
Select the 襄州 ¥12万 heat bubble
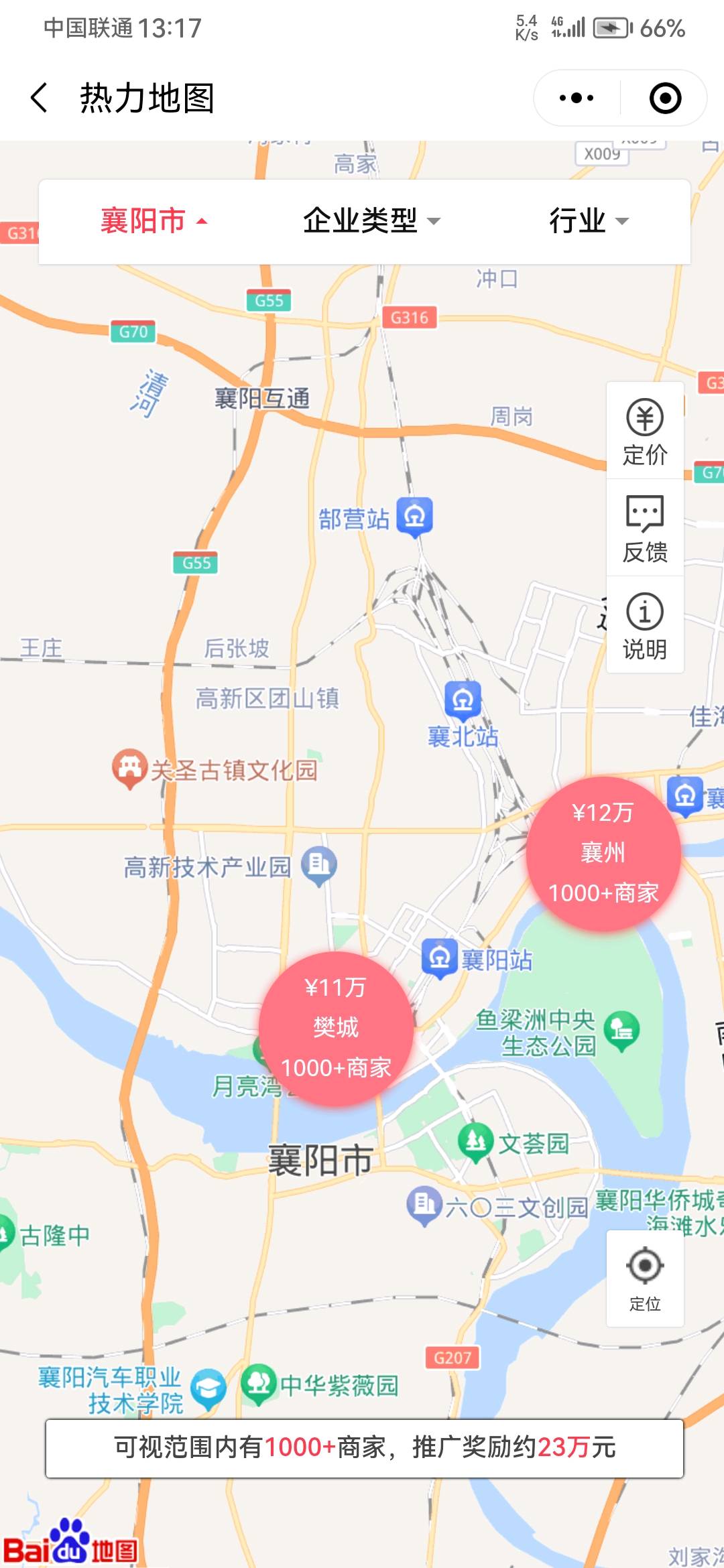tap(603, 853)
